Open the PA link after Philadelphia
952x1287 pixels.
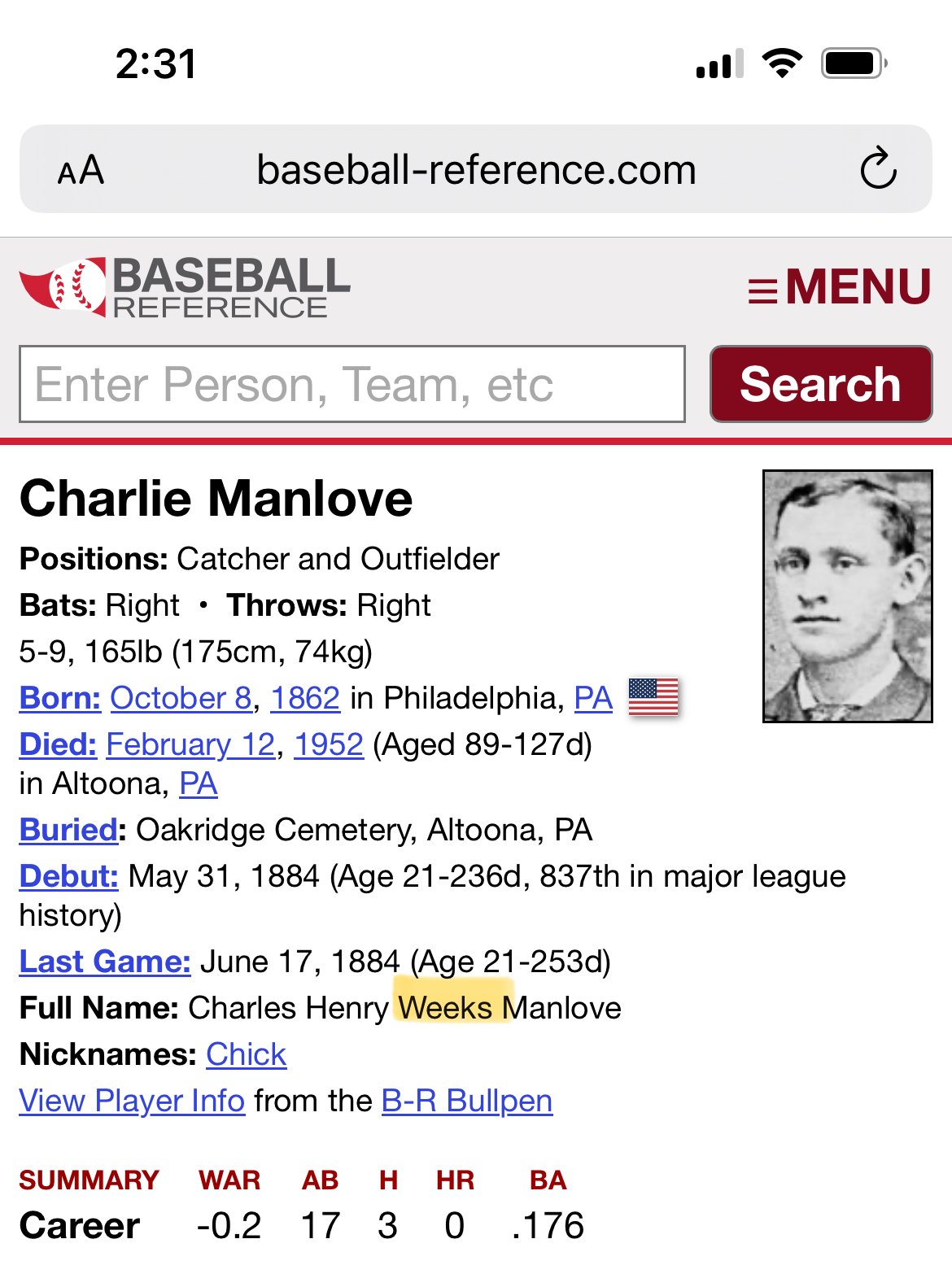click(593, 698)
